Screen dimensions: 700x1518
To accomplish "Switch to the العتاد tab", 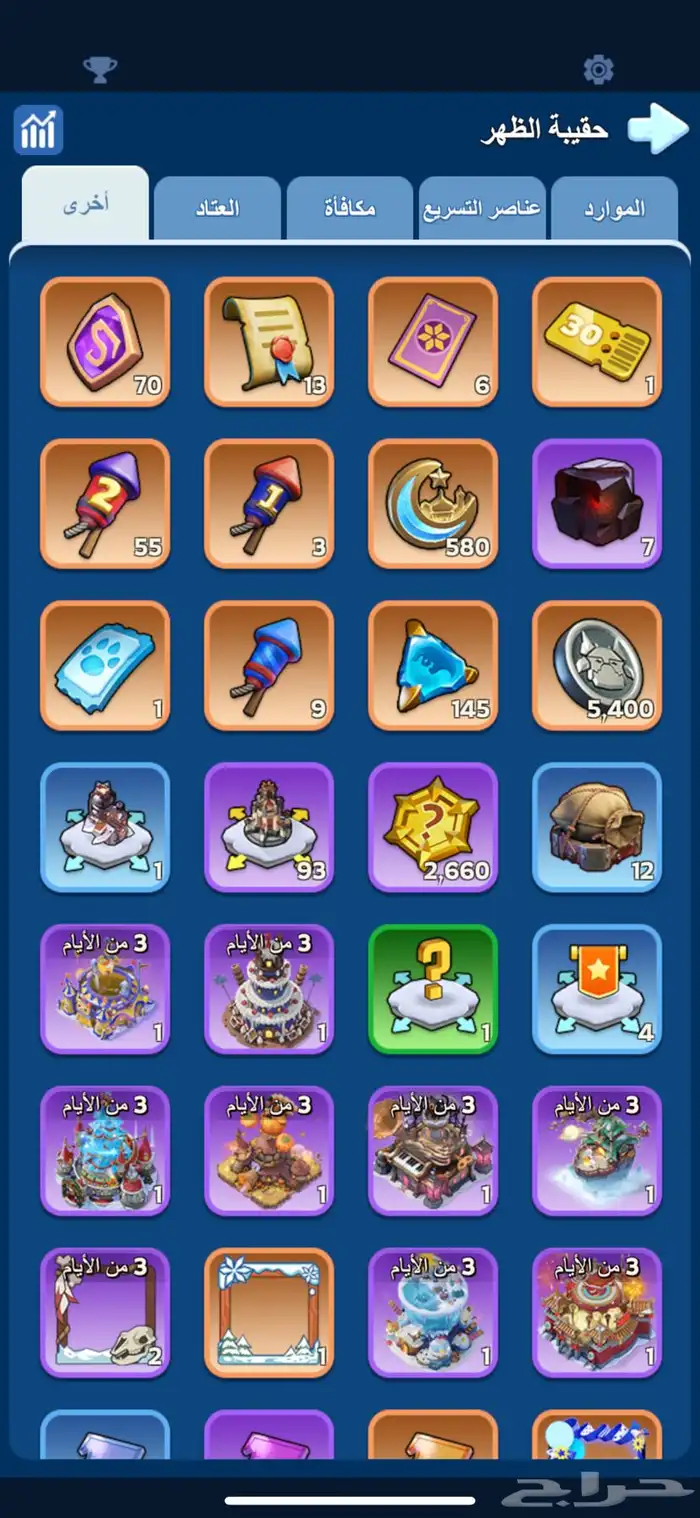I will coord(217,208).
